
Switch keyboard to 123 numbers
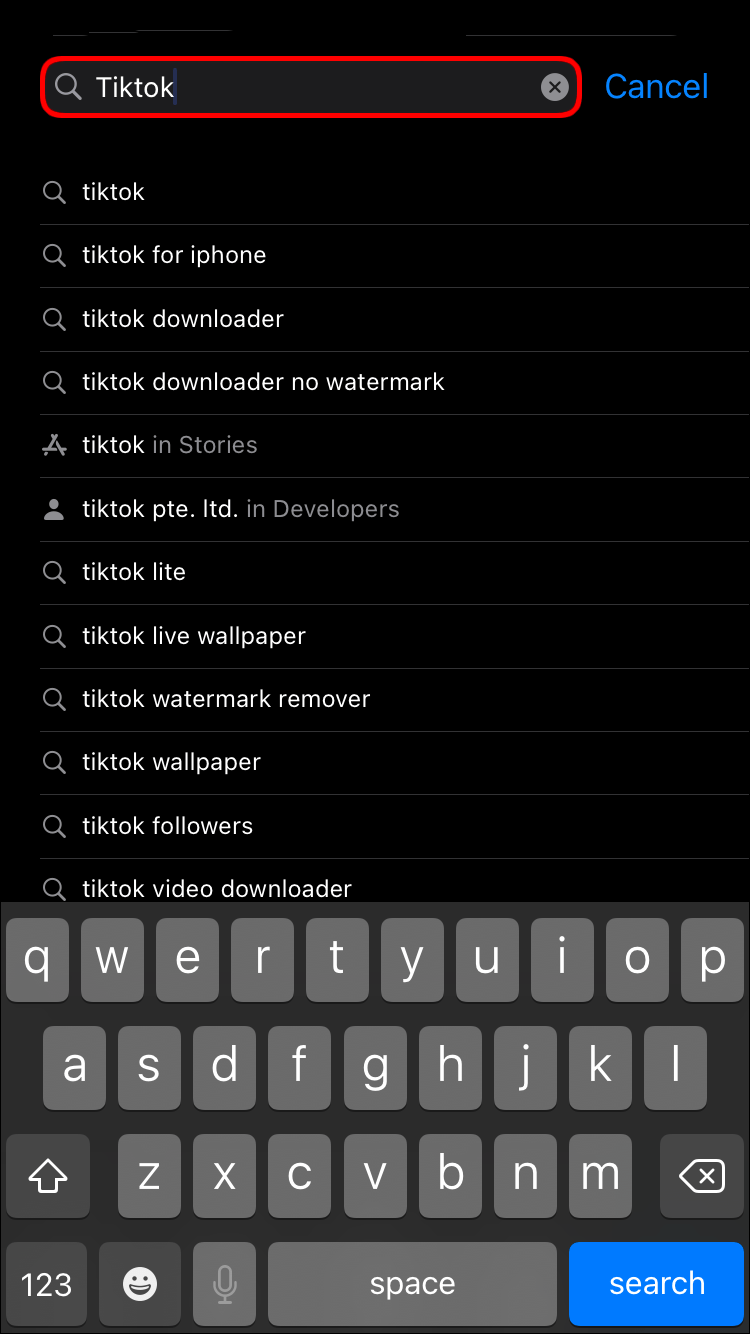click(x=46, y=1284)
